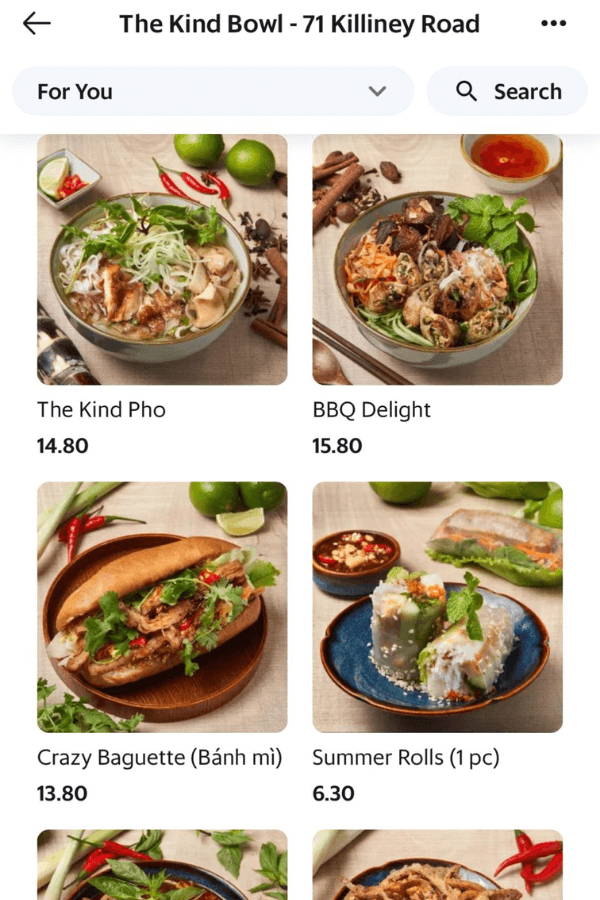Open The Kind Pho item
Screen dimensions: 600x900
[162, 260]
